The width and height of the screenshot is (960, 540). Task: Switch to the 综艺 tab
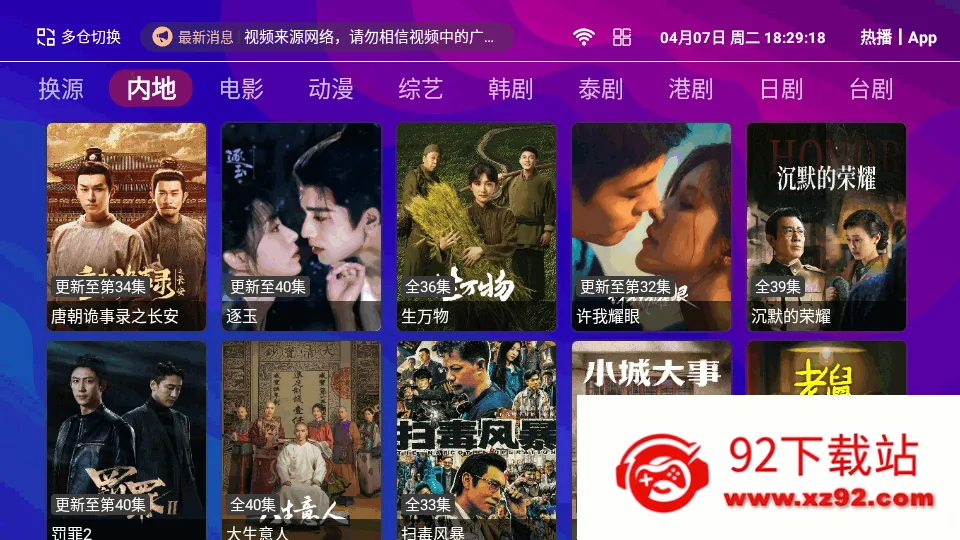[x=421, y=89]
